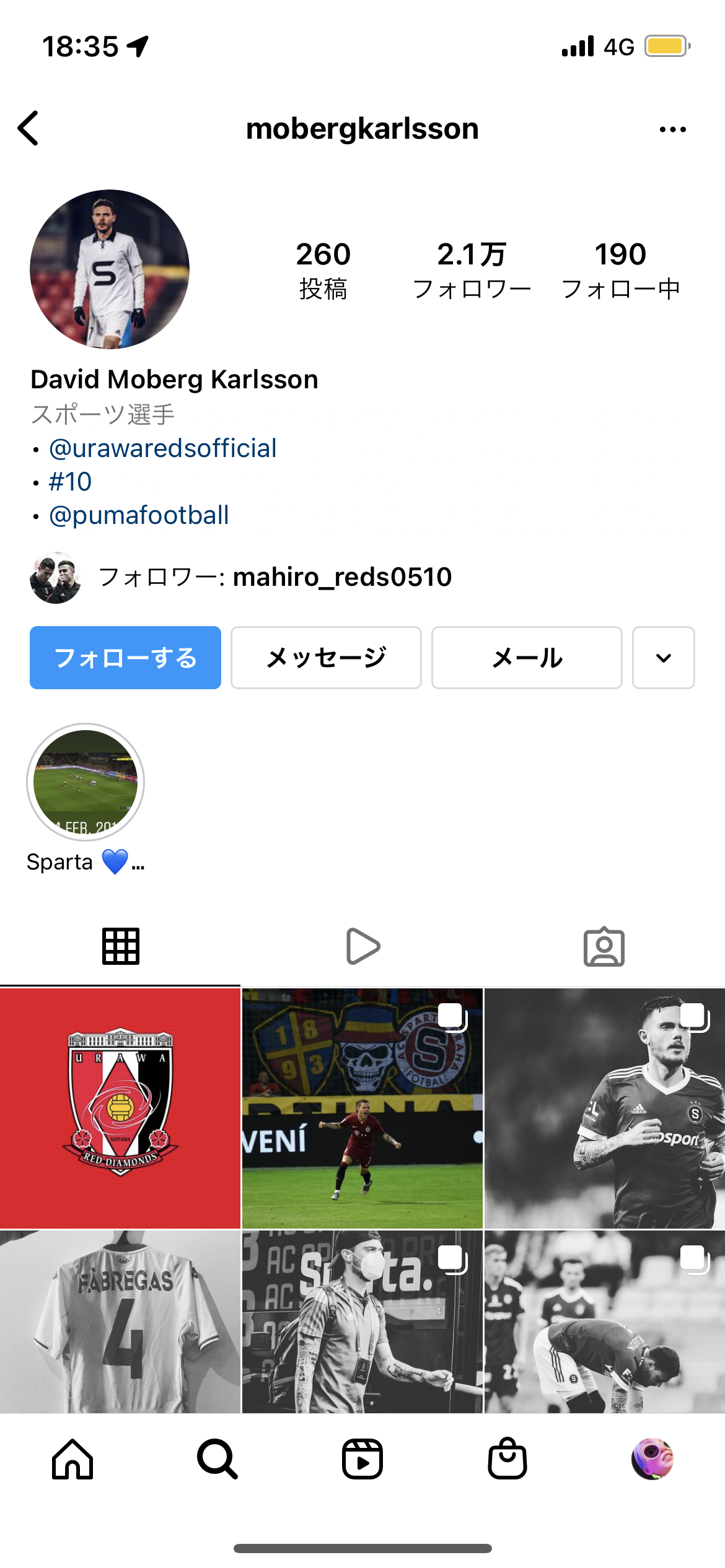Image resolution: width=725 pixels, height=1568 pixels.
Task: Go to the home feed
Action: (72, 1459)
